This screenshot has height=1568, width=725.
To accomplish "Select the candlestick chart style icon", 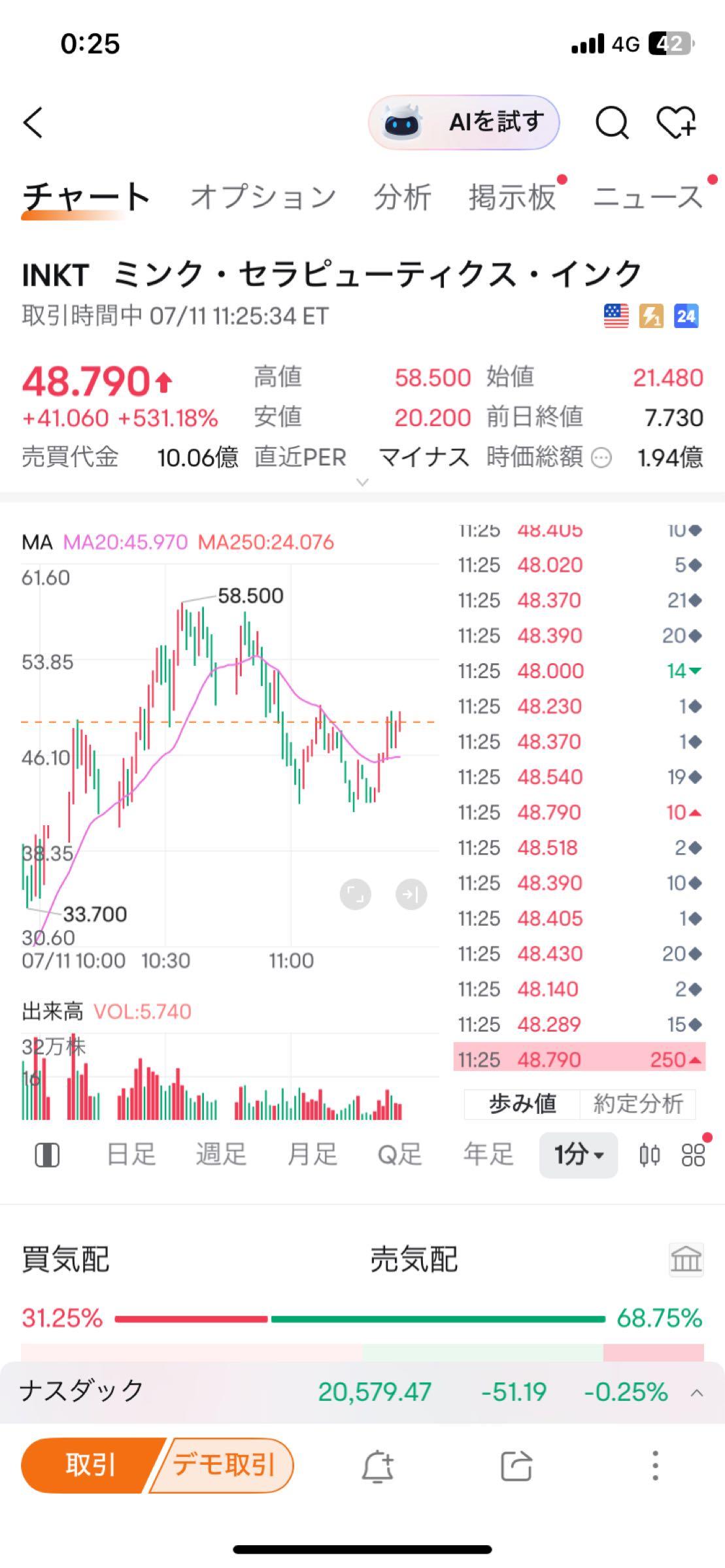I will point(648,1154).
